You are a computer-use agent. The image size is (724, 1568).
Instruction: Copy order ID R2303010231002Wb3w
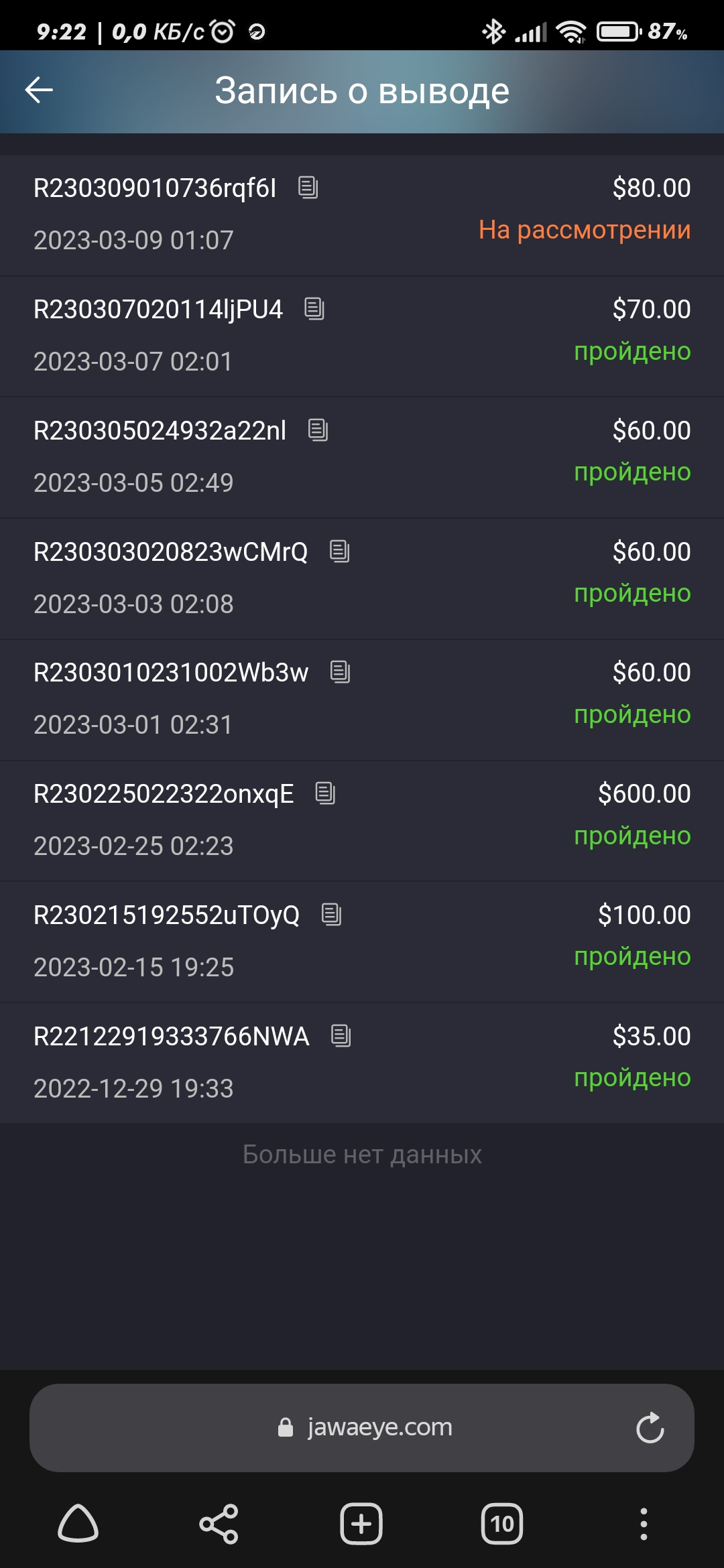click(x=341, y=672)
